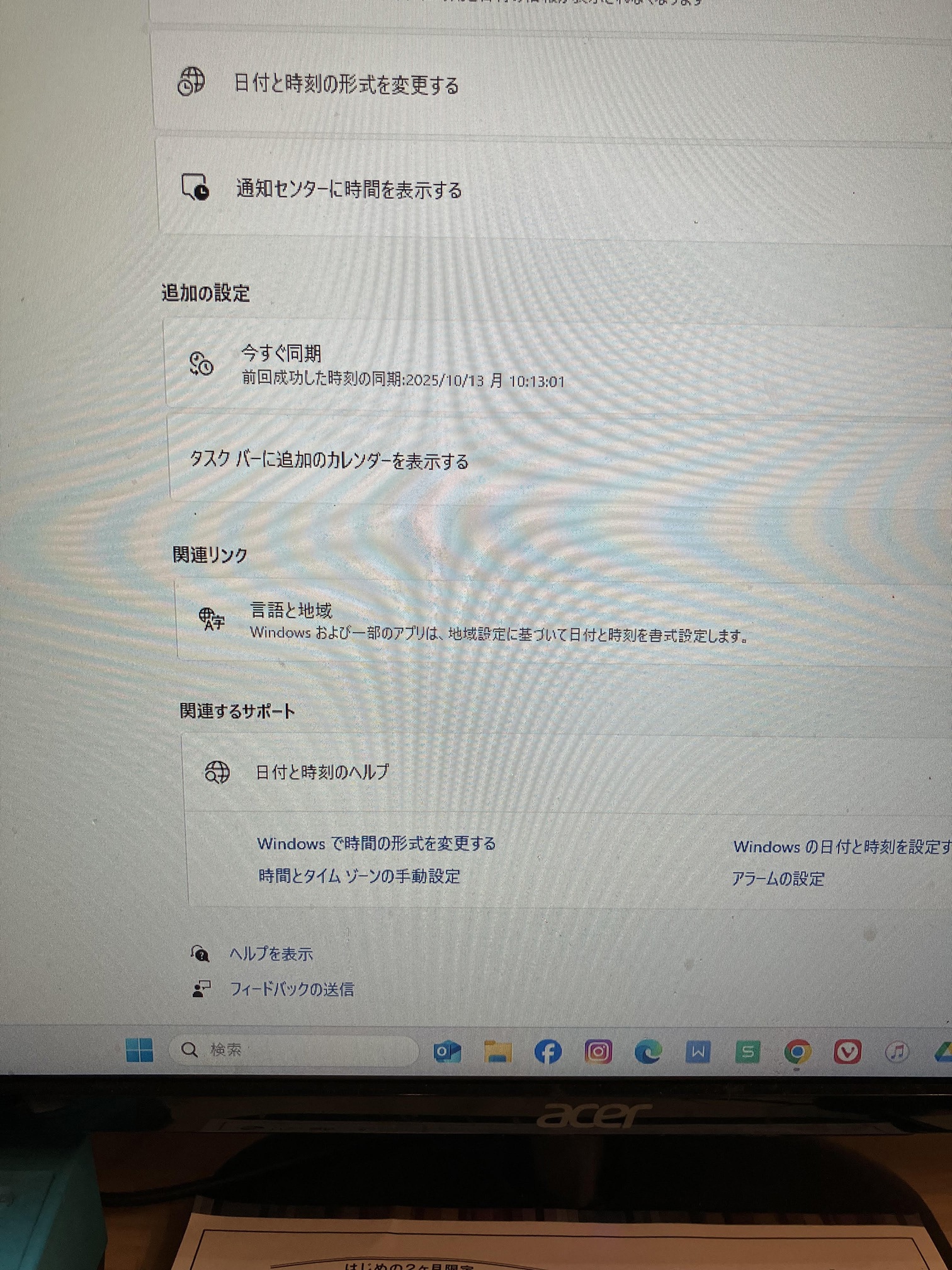
Task: Open 言語と地域 settings
Action: pos(291,610)
